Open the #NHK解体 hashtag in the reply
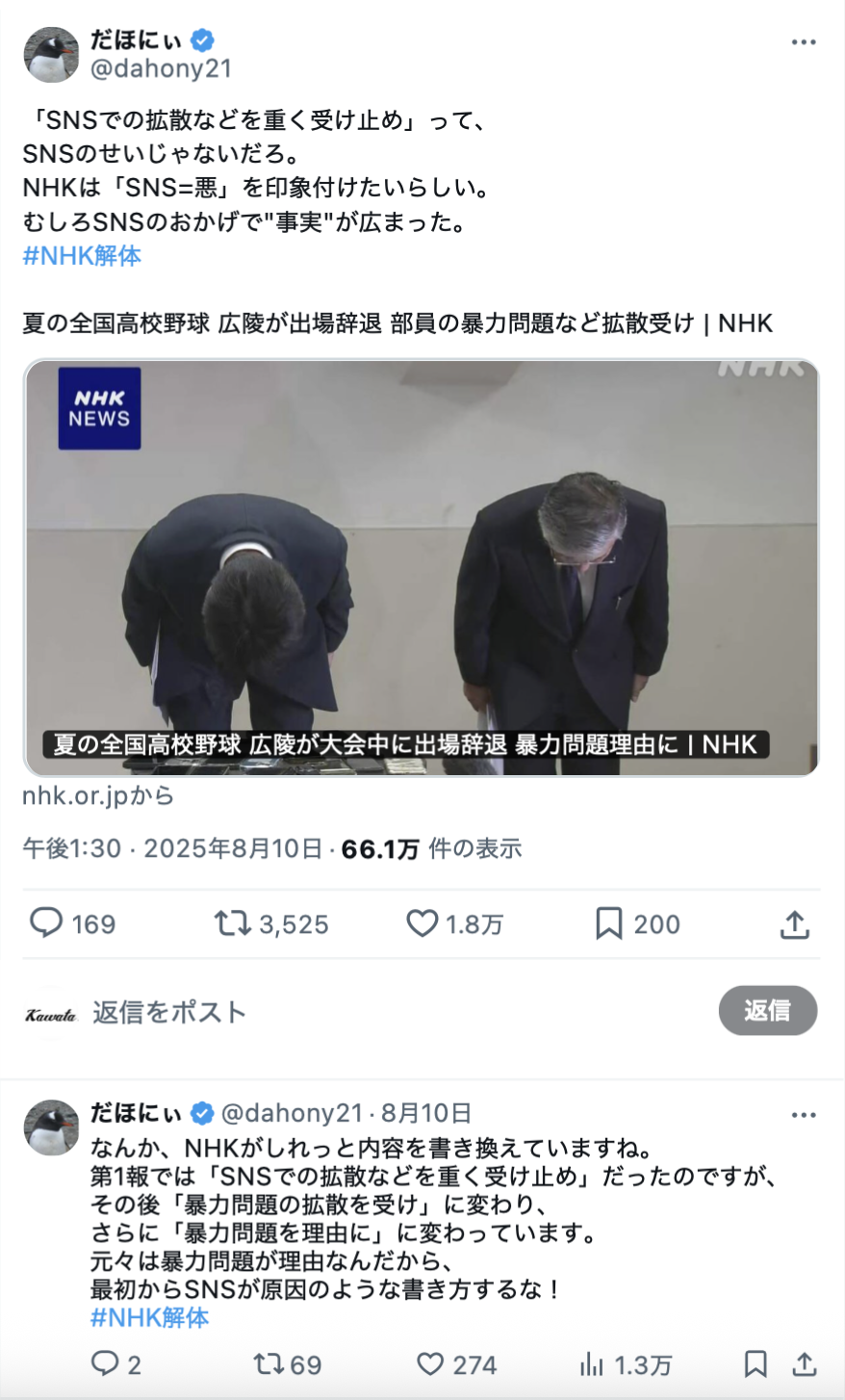This screenshot has height=1400, width=845. pos(149,1317)
